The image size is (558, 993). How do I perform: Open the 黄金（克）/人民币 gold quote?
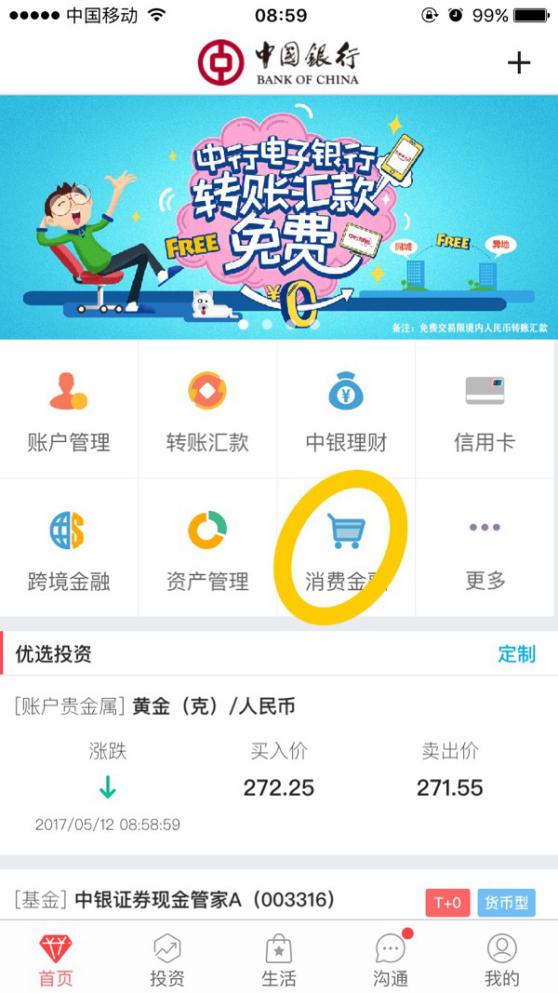279,765
